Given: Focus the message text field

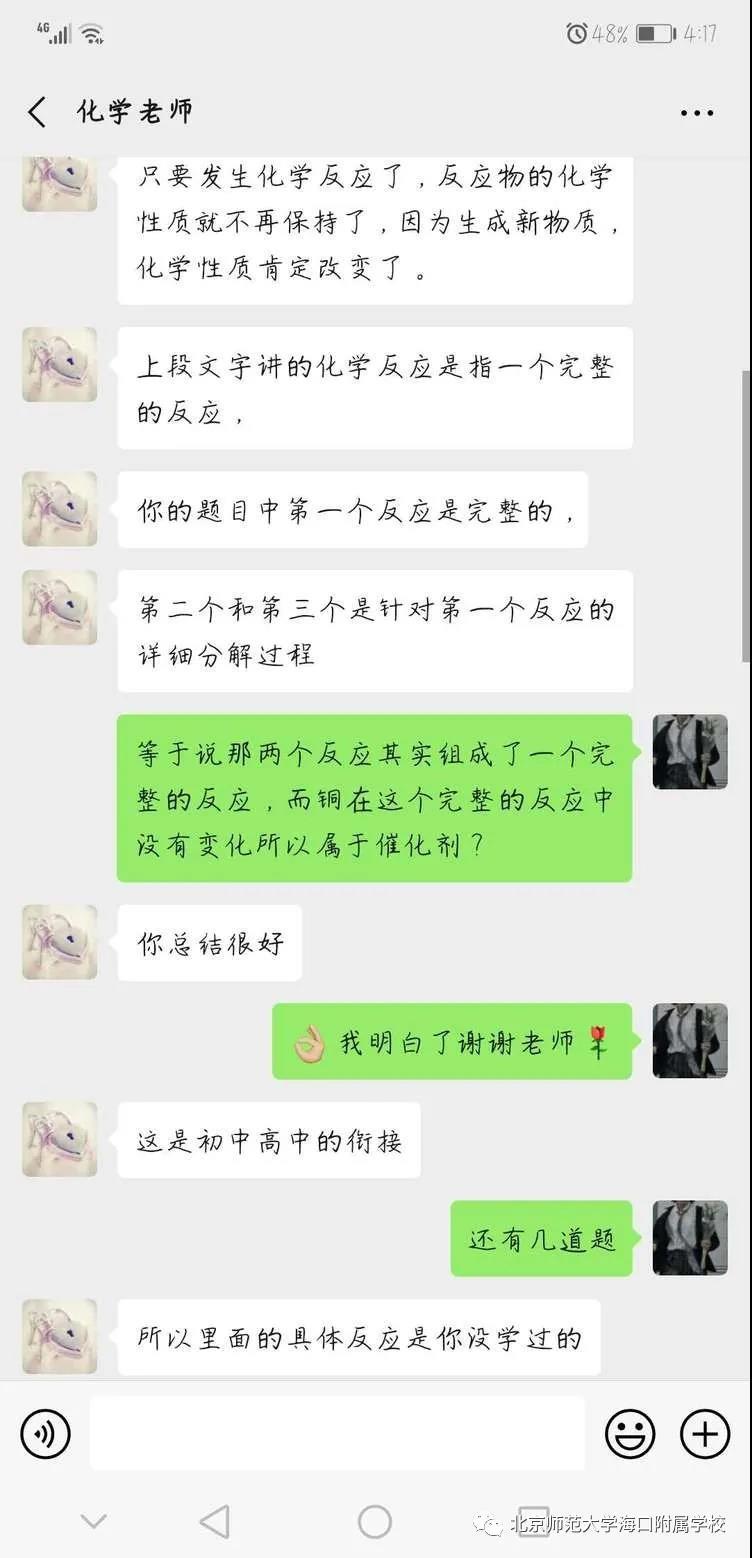Looking at the screenshot, I should [337, 1434].
